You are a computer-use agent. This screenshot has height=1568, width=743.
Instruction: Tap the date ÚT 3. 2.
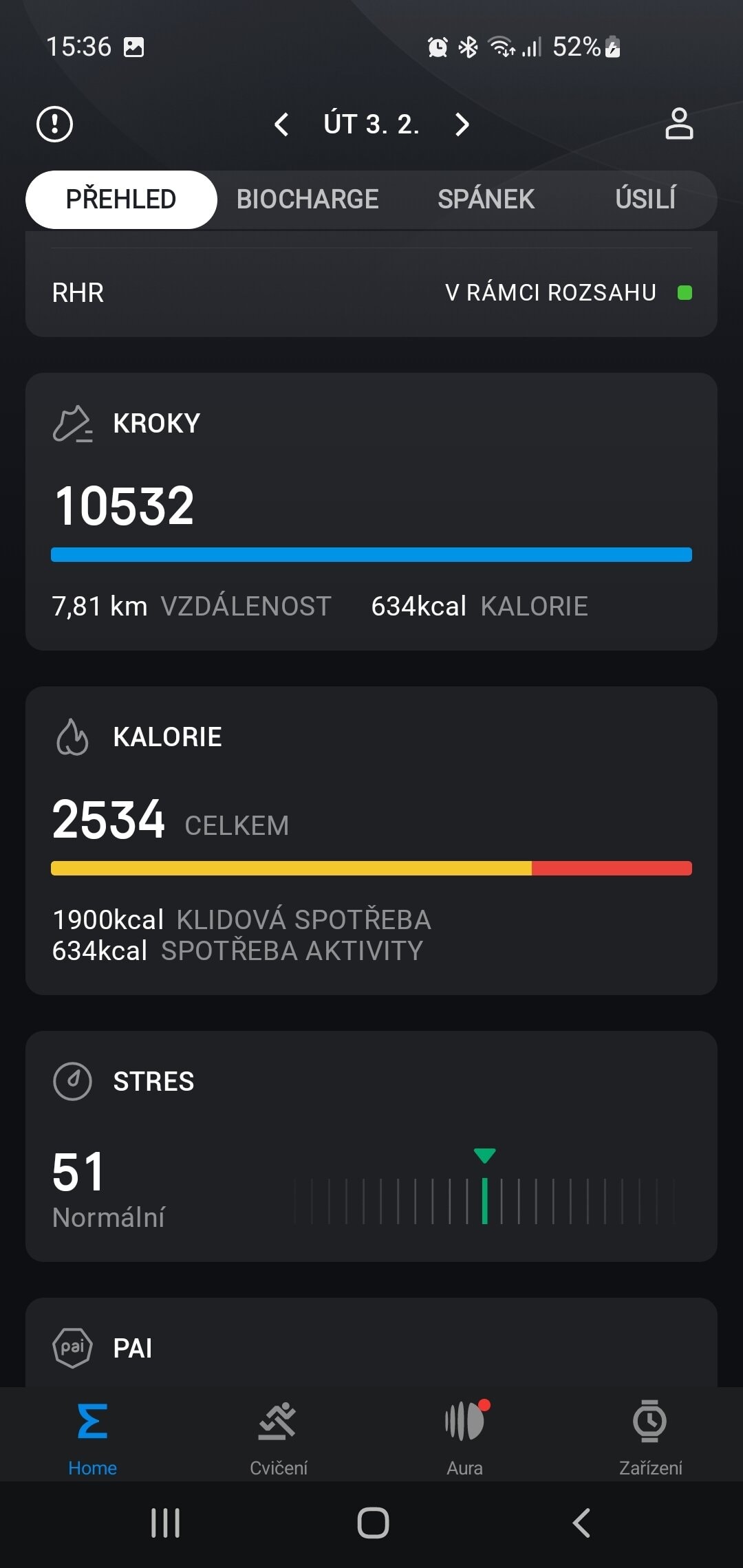[x=371, y=124]
